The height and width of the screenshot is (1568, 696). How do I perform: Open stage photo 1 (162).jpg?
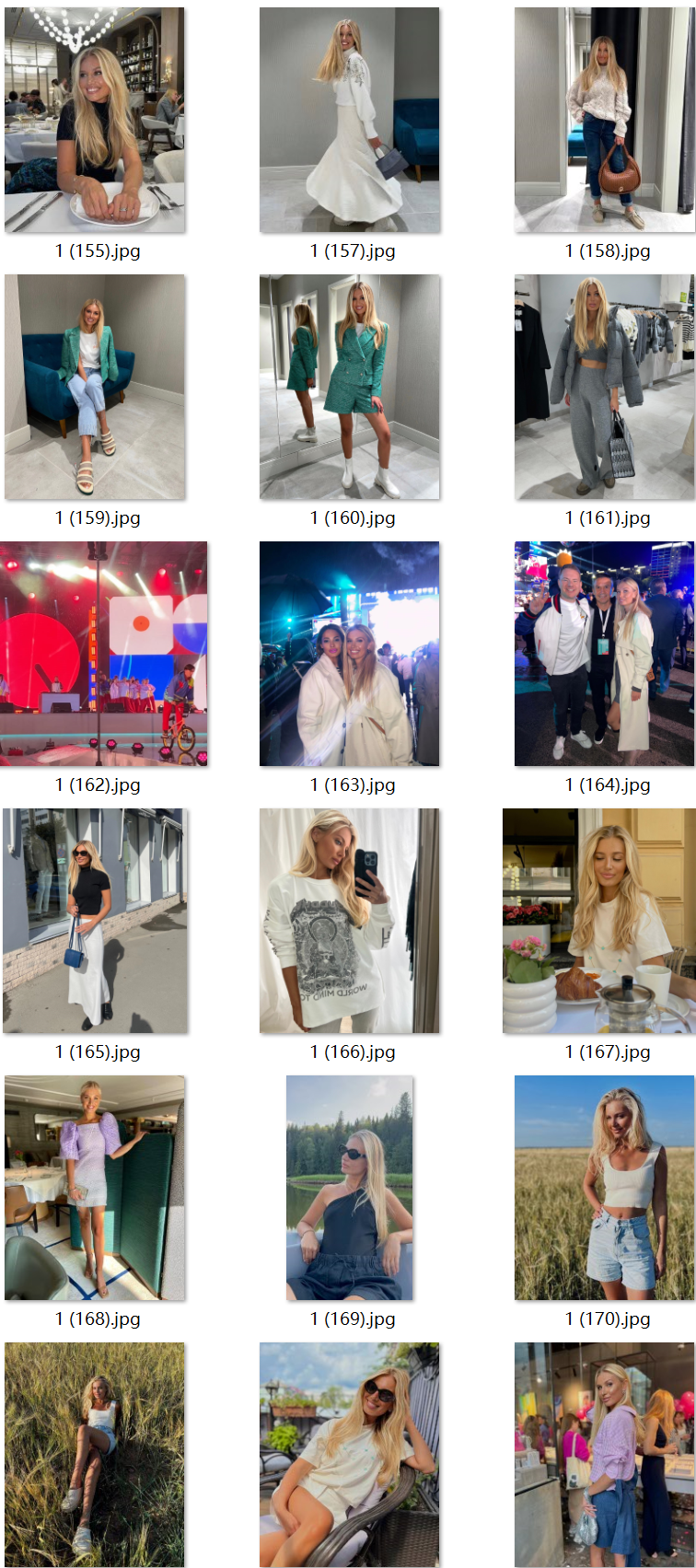tap(103, 654)
